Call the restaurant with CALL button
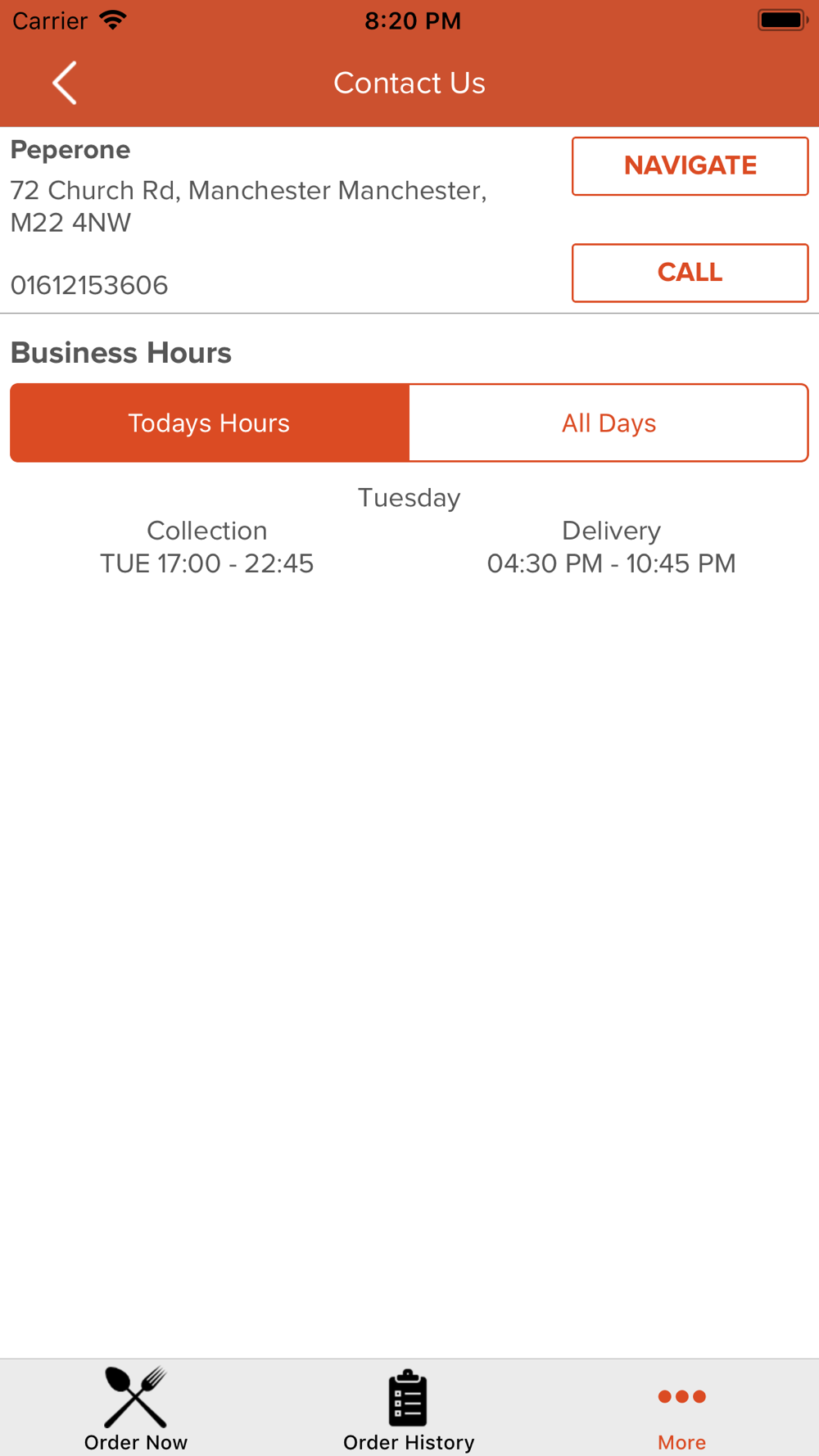This screenshot has height=1456, width=819. pyautogui.click(x=690, y=273)
